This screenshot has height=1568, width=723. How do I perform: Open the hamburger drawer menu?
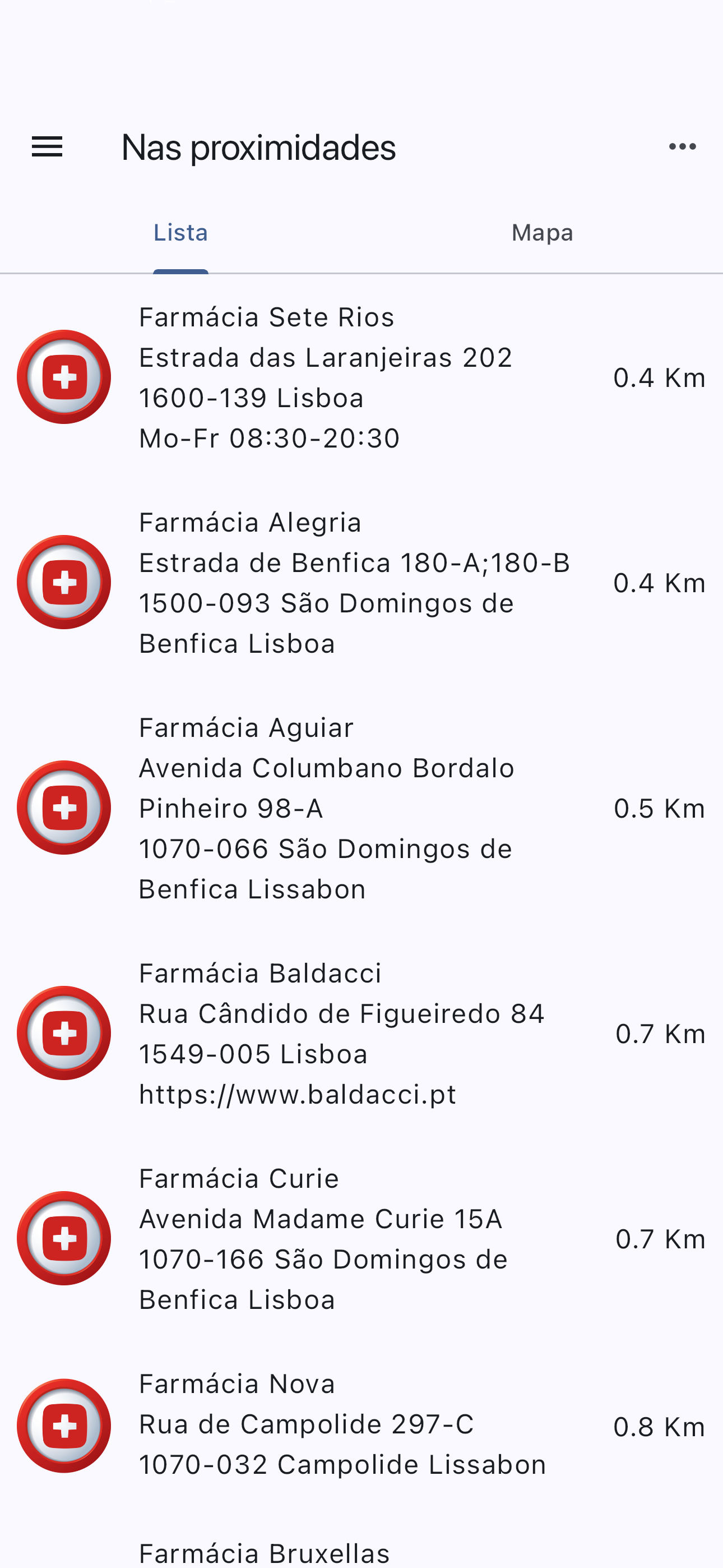(47, 147)
